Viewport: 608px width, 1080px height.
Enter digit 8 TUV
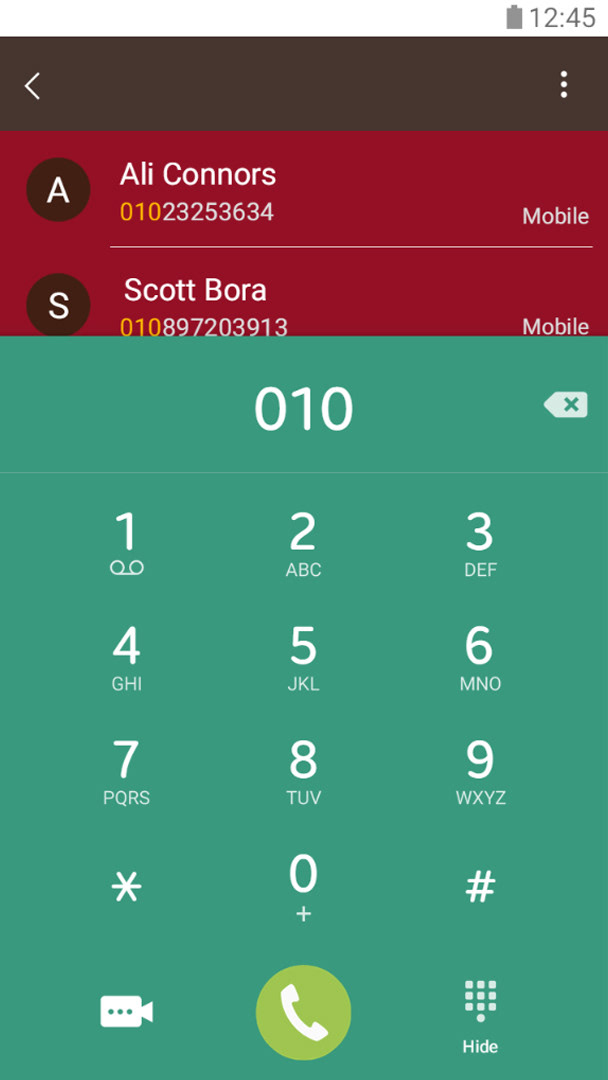tap(303, 771)
